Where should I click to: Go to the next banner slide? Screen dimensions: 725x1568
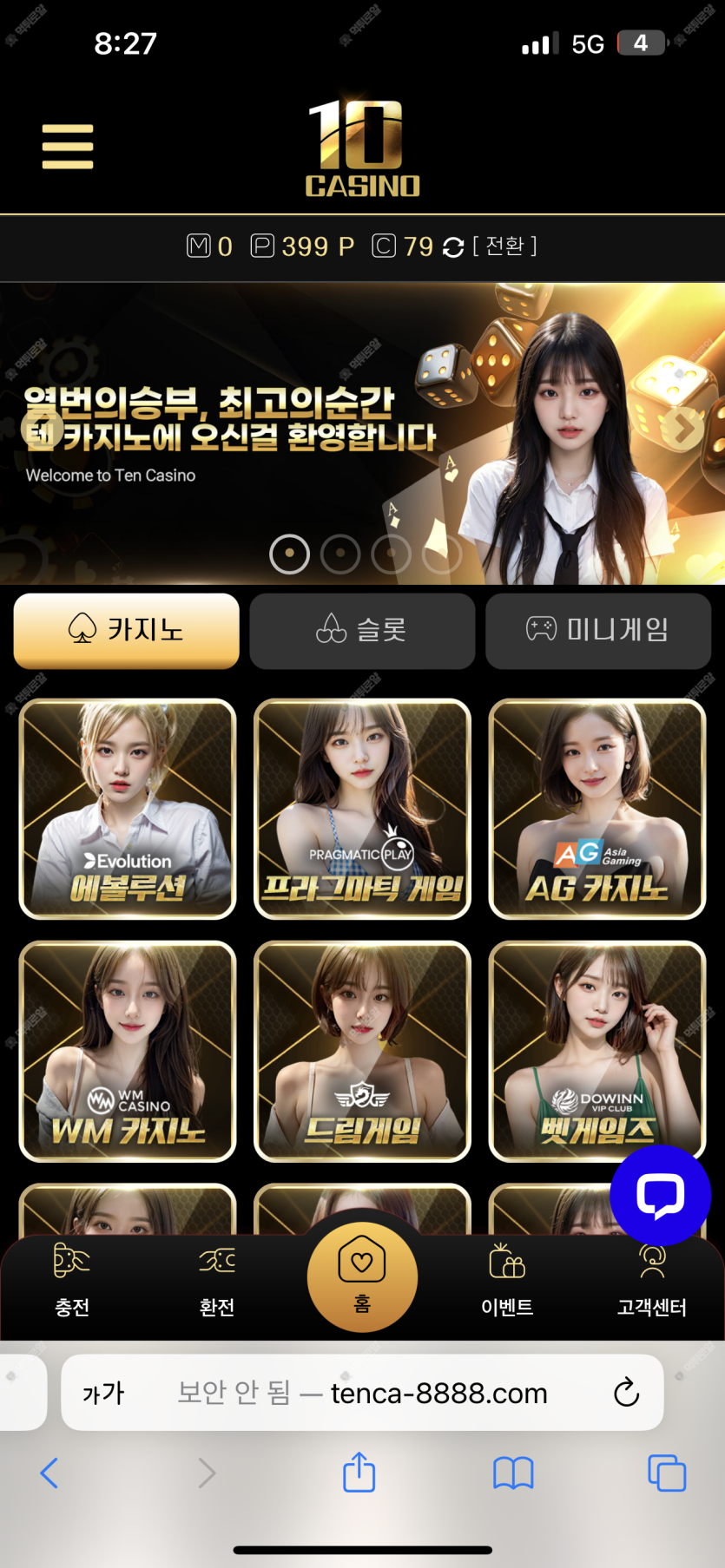(682, 429)
